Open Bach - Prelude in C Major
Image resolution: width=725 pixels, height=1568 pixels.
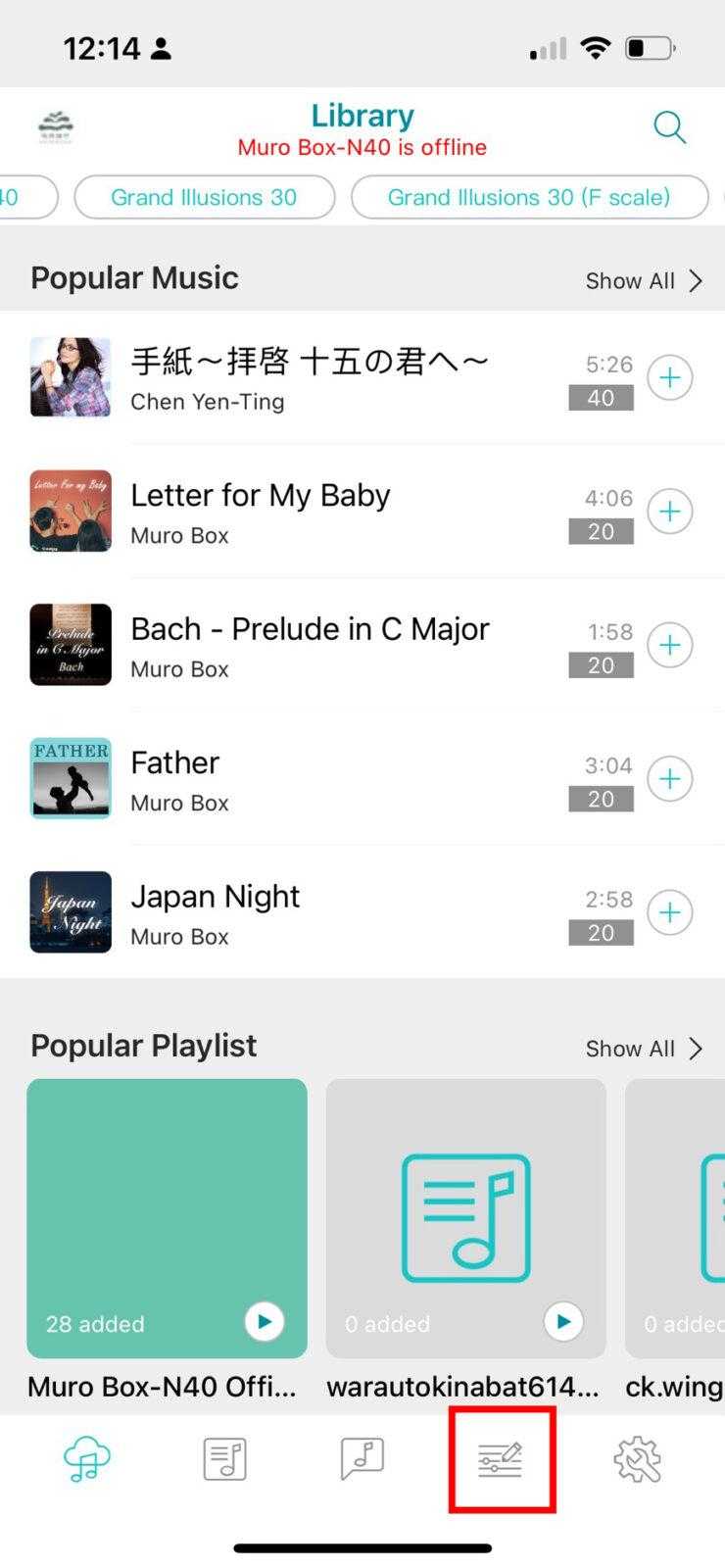pyautogui.click(x=309, y=645)
